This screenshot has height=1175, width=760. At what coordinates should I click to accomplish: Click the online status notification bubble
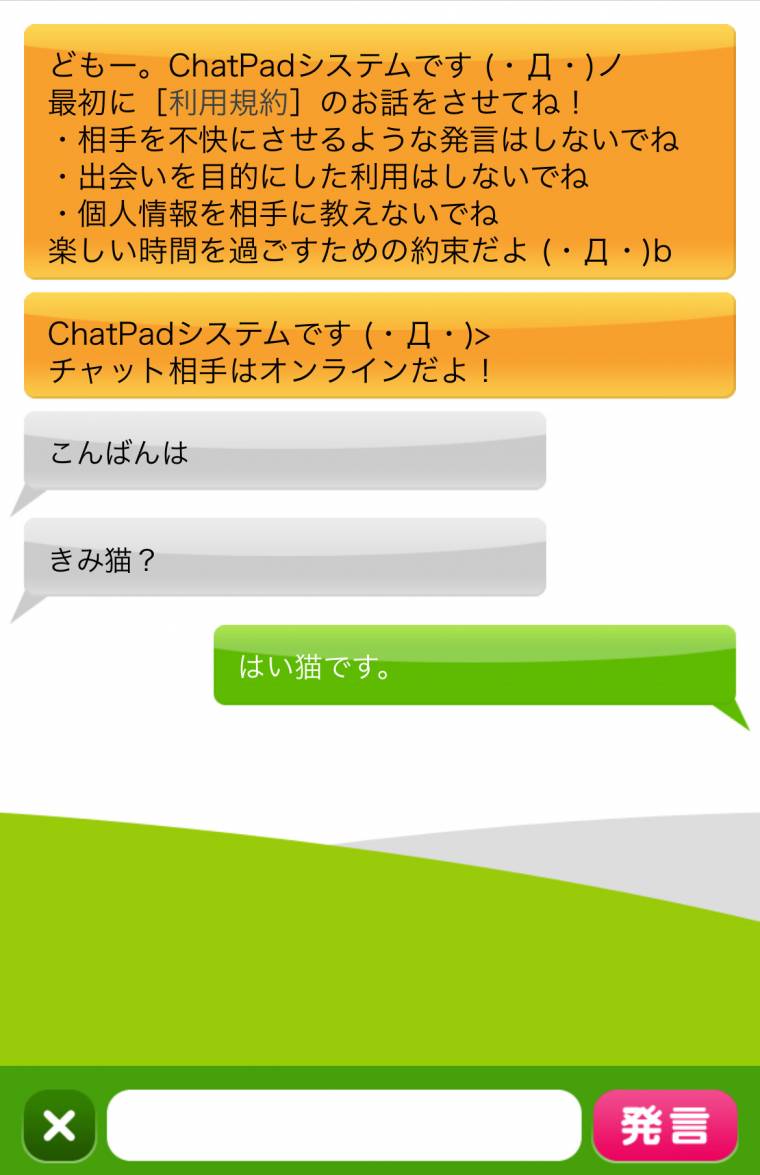click(x=380, y=346)
